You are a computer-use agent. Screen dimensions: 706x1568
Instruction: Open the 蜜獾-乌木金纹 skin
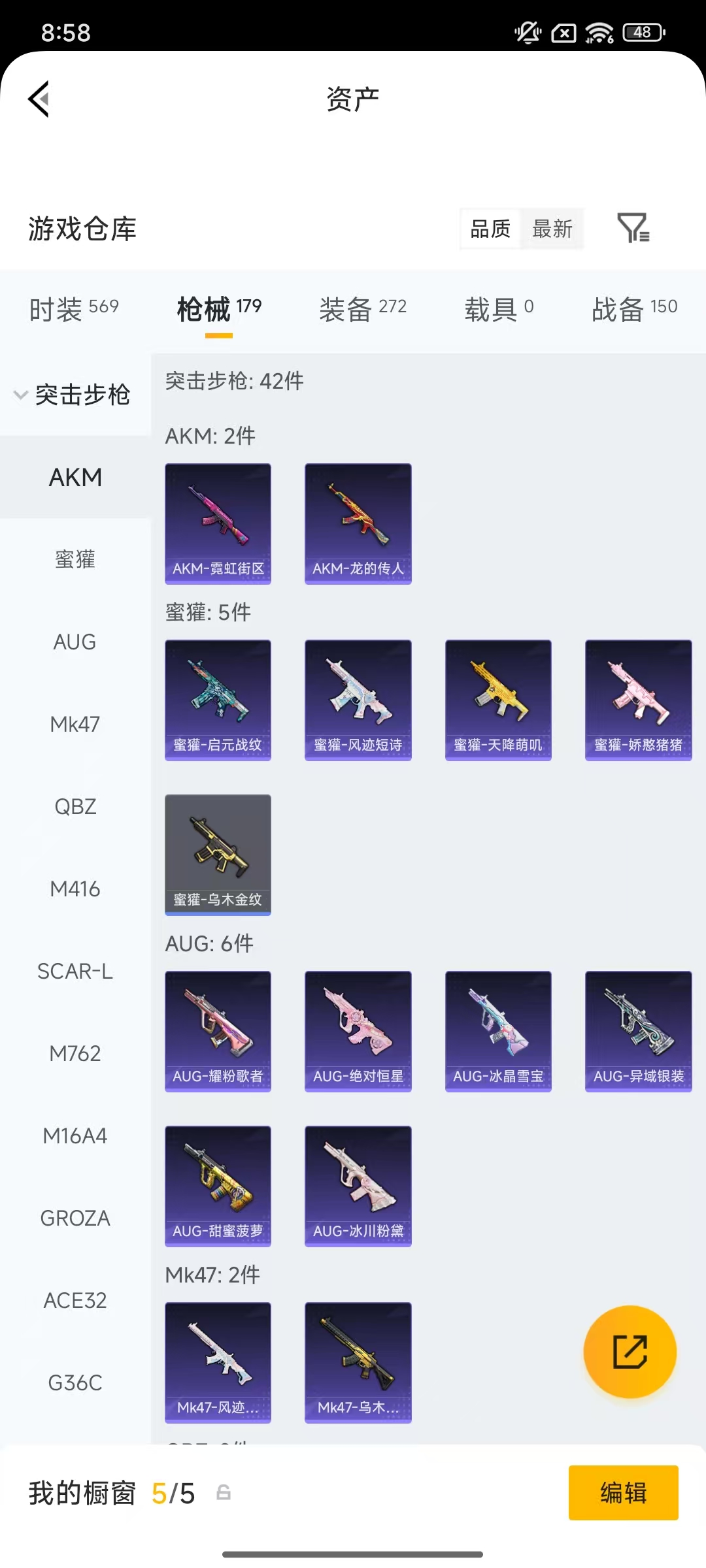[x=218, y=854]
